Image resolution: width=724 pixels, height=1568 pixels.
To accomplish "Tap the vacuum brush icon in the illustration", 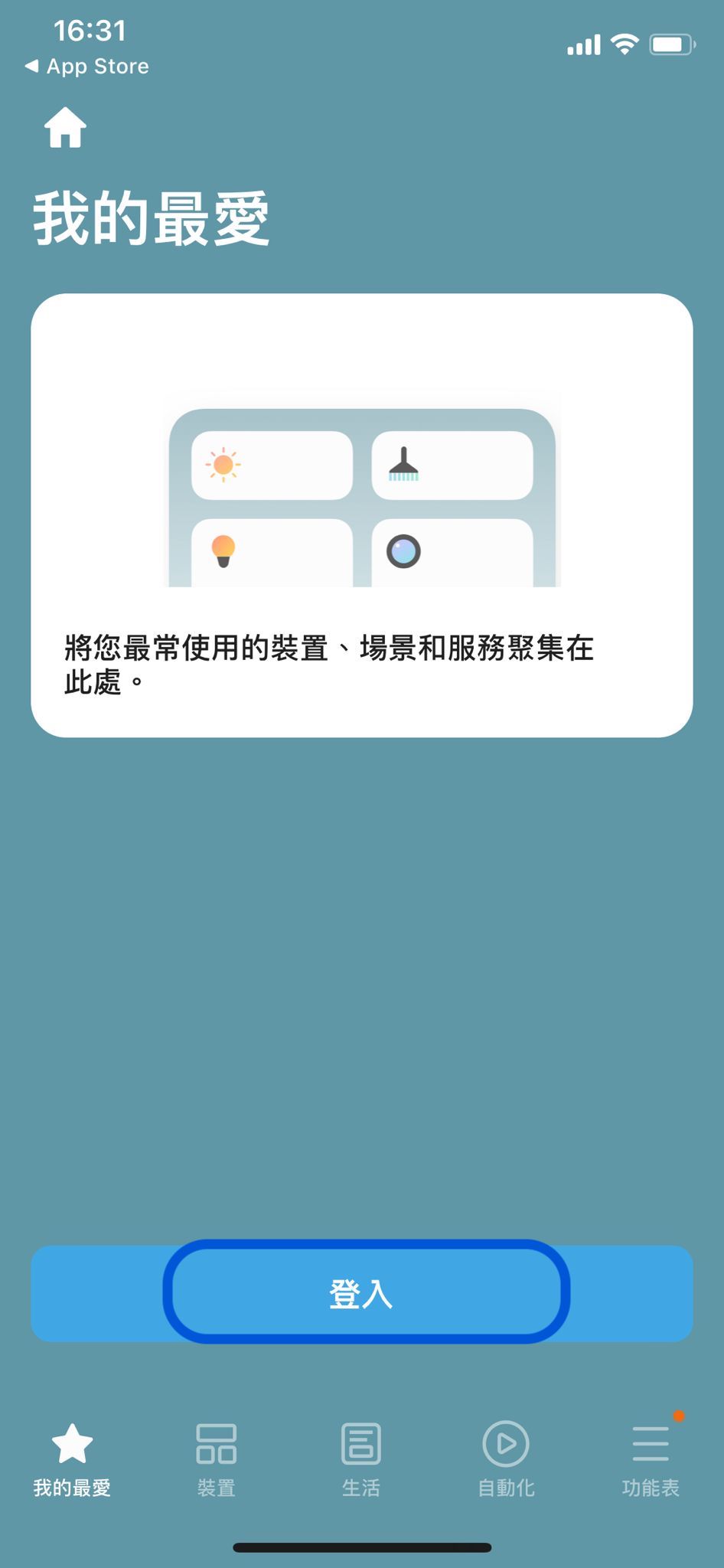I will pyautogui.click(x=403, y=463).
